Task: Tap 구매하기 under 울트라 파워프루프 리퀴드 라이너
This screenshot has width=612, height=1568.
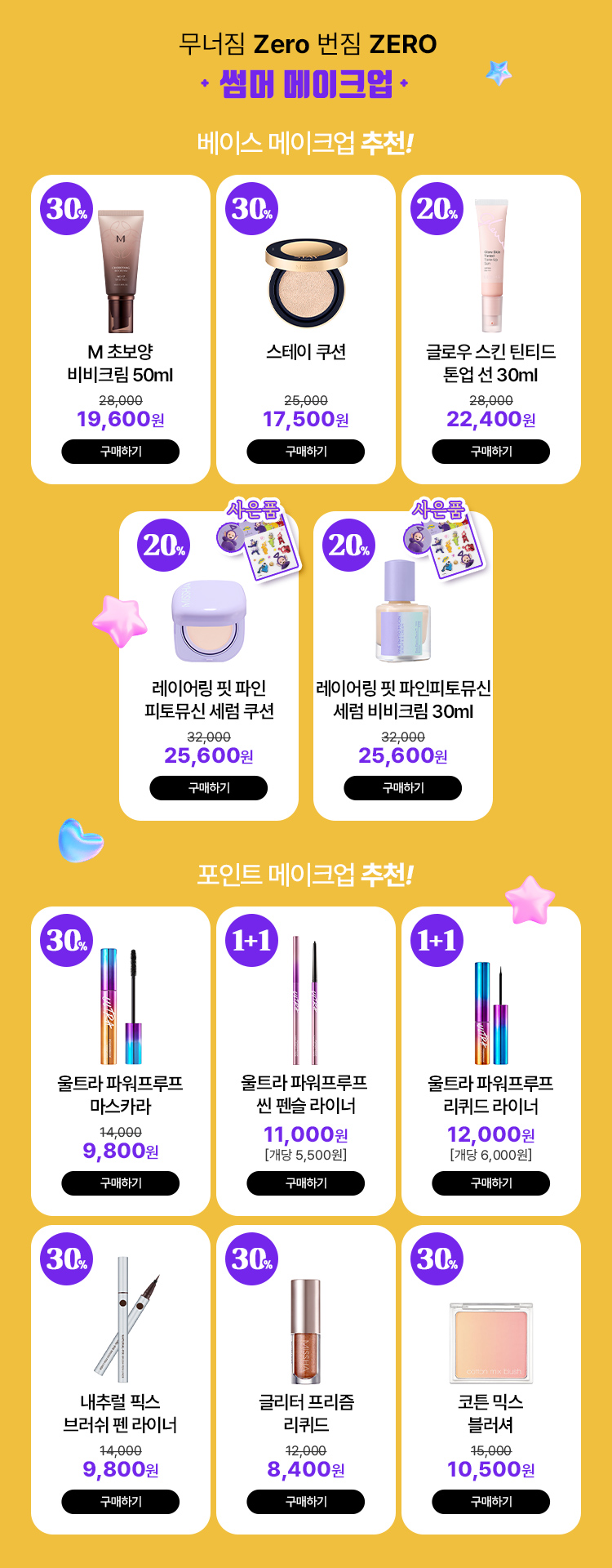Action: 490,1183
